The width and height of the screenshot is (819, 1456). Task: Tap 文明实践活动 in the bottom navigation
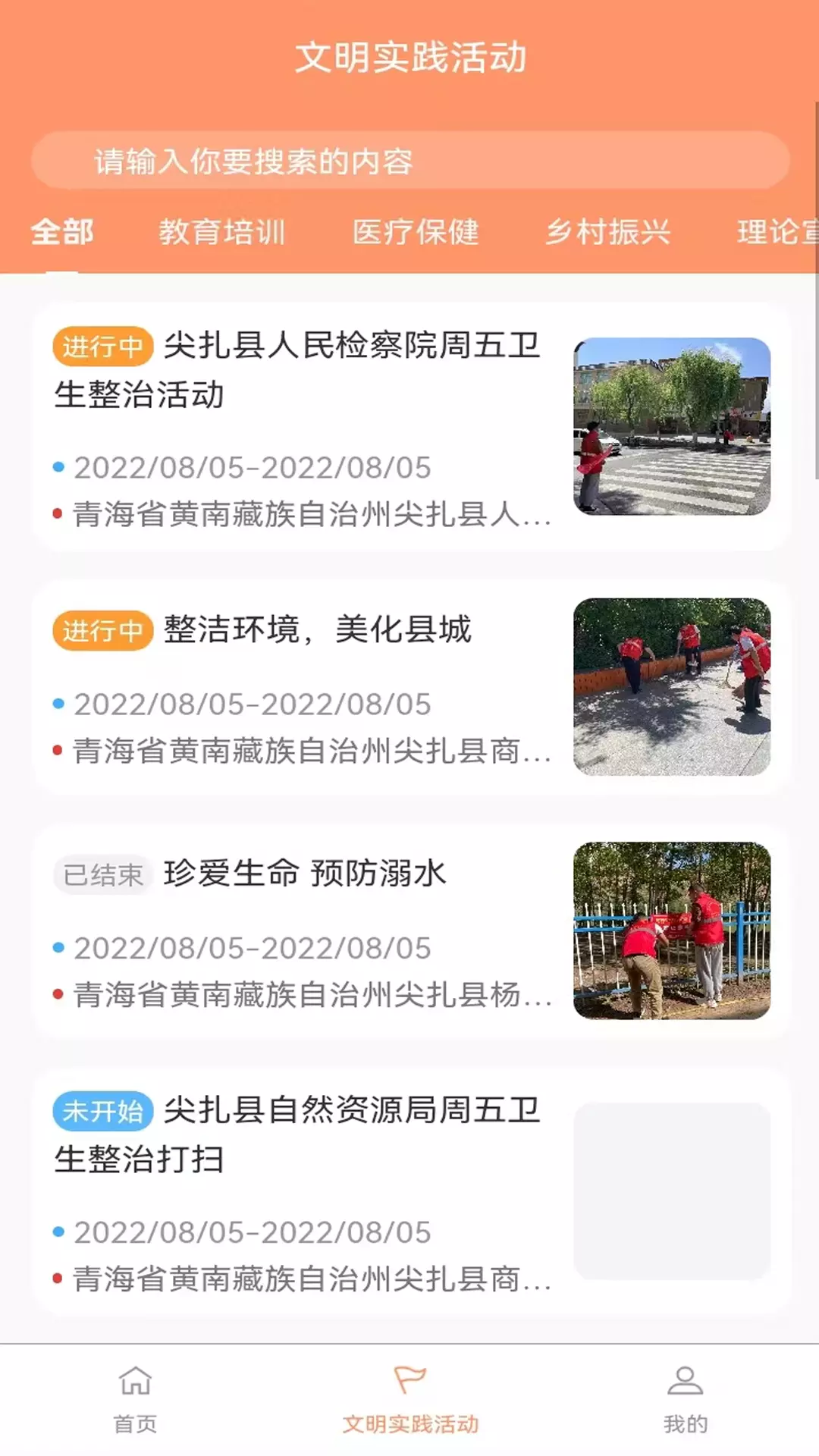[410, 1400]
